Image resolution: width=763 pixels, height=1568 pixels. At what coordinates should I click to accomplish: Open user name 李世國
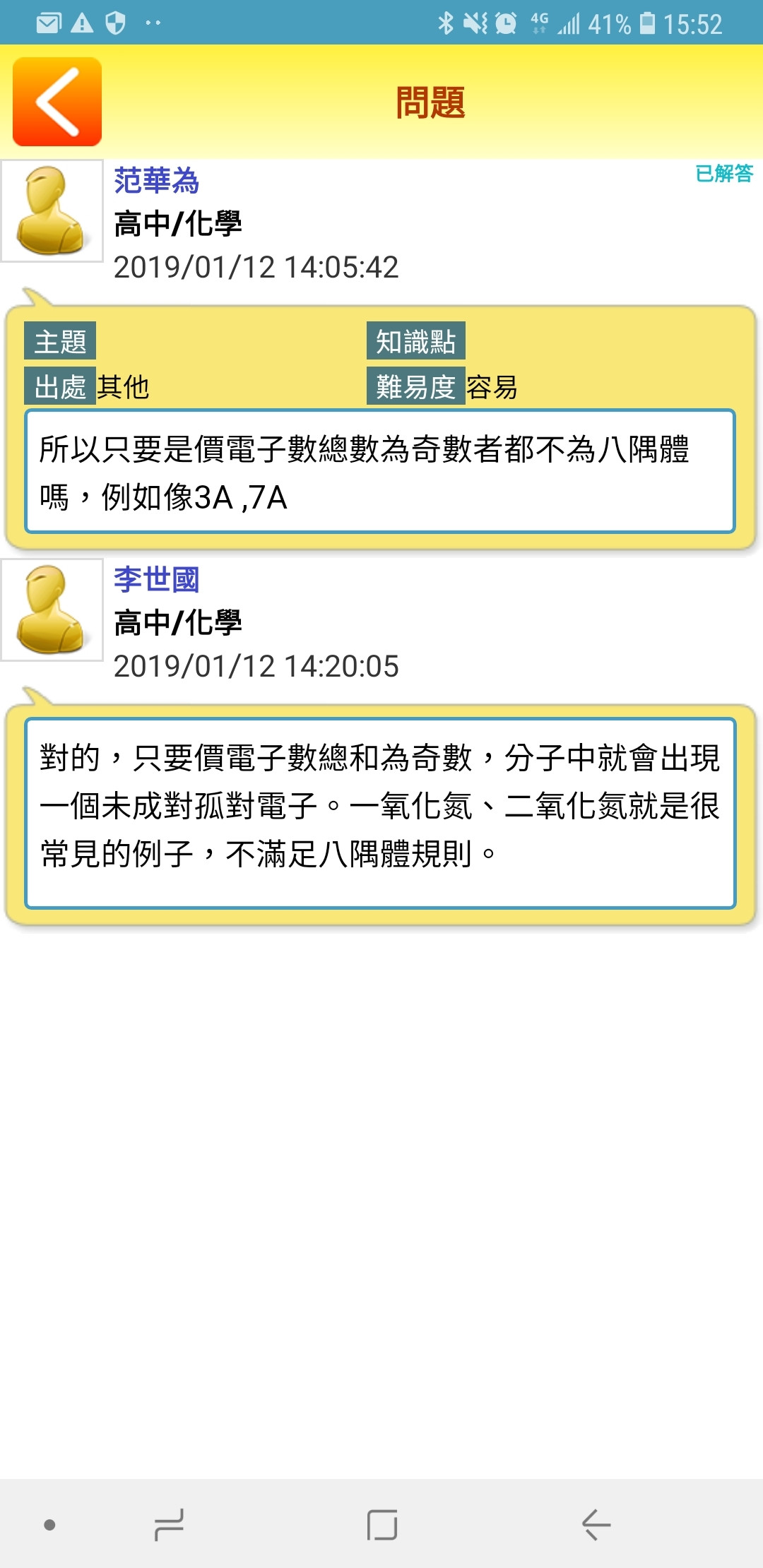(156, 580)
